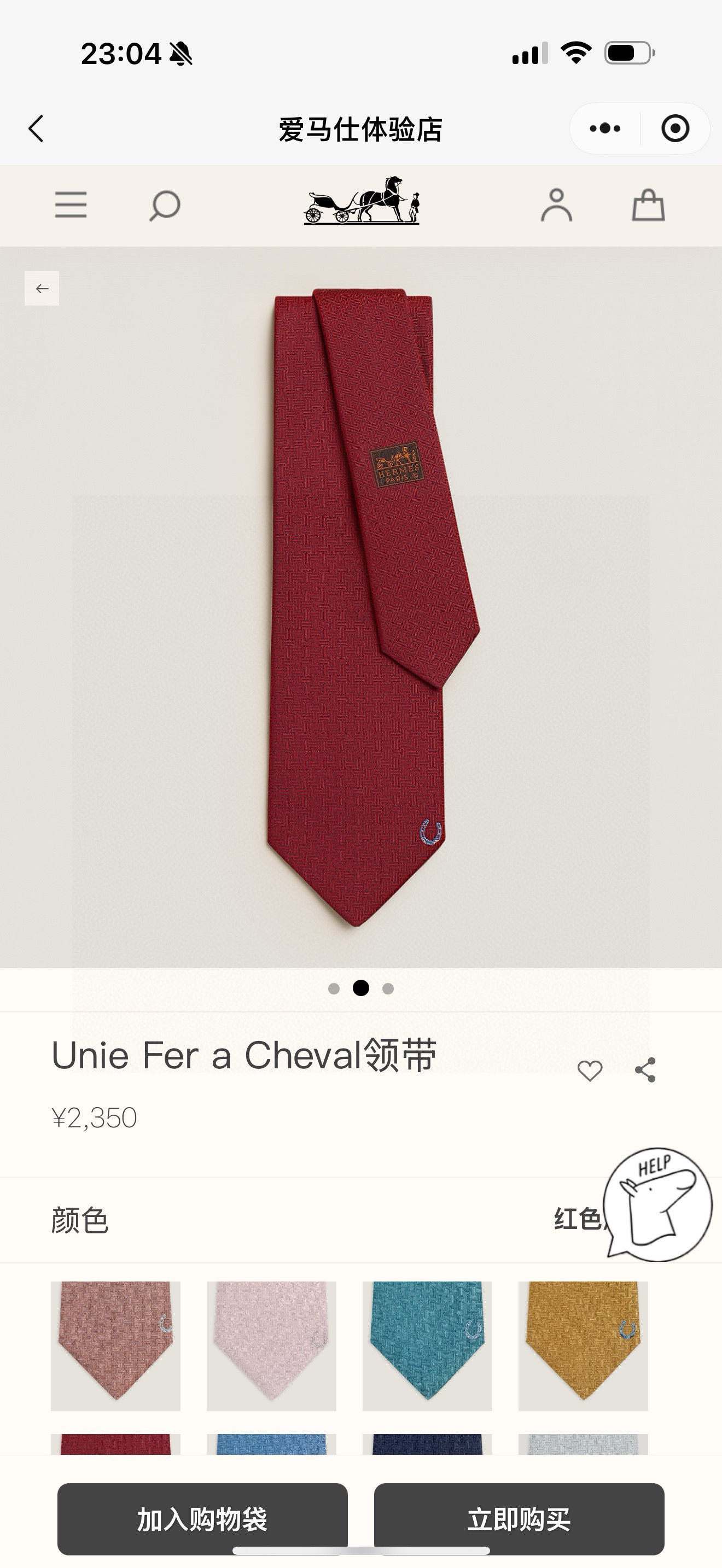Tap the share icon next to the heart

click(645, 1070)
